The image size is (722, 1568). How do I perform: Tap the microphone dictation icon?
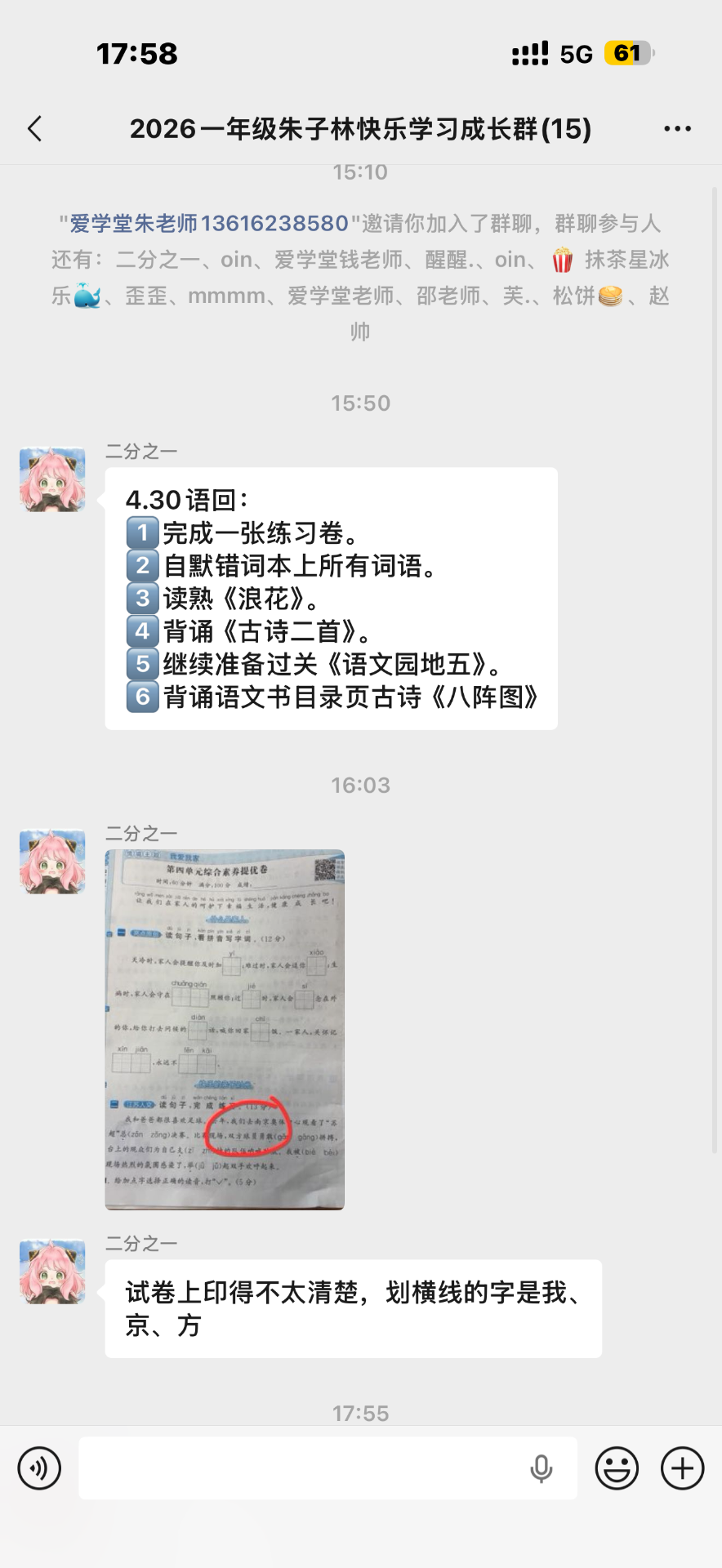coord(541,1468)
